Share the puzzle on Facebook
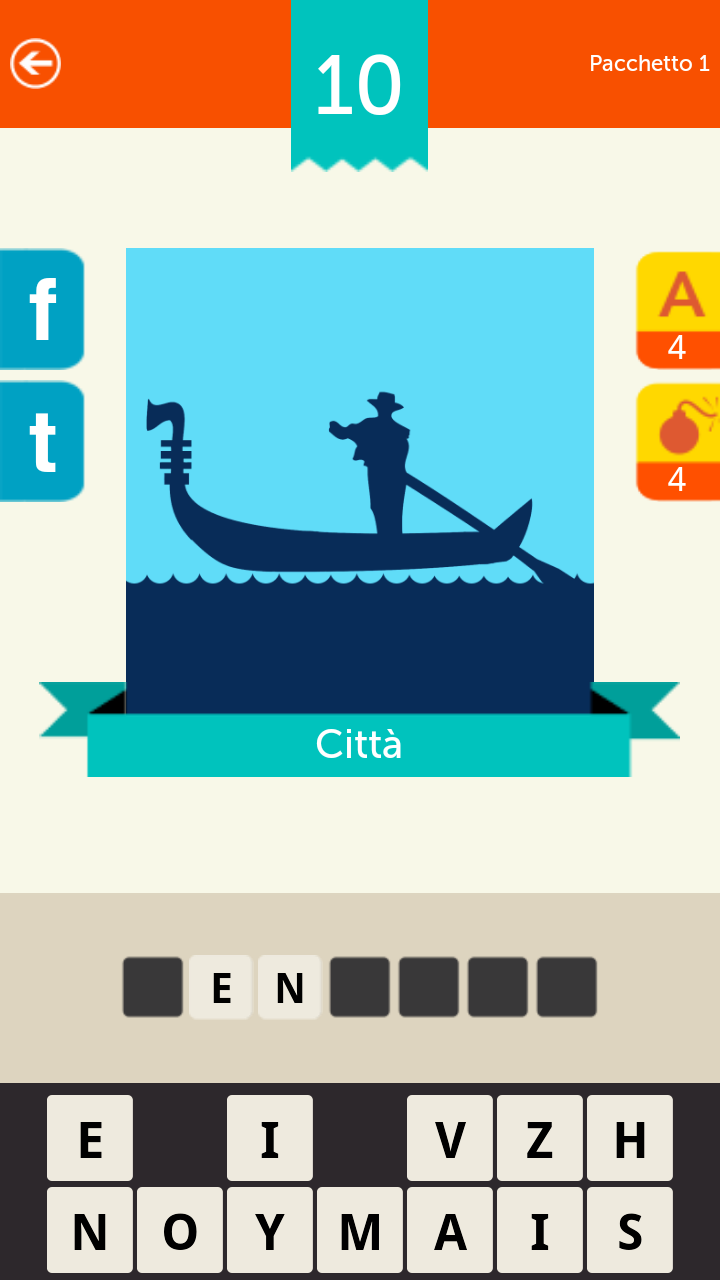This screenshot has height=1280, width=720. tap(41, 310)
